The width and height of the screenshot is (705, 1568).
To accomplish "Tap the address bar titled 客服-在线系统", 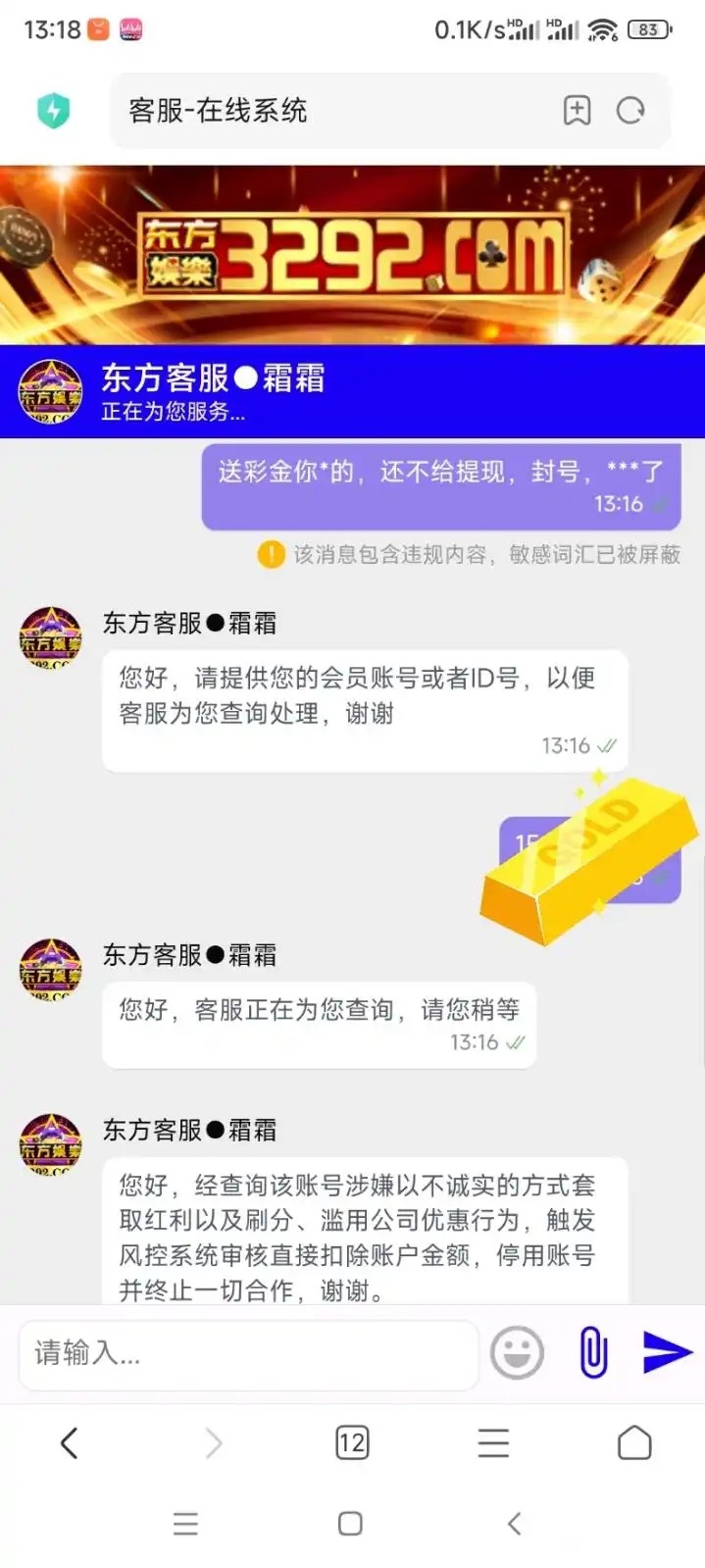I will [x=333, y=111].
